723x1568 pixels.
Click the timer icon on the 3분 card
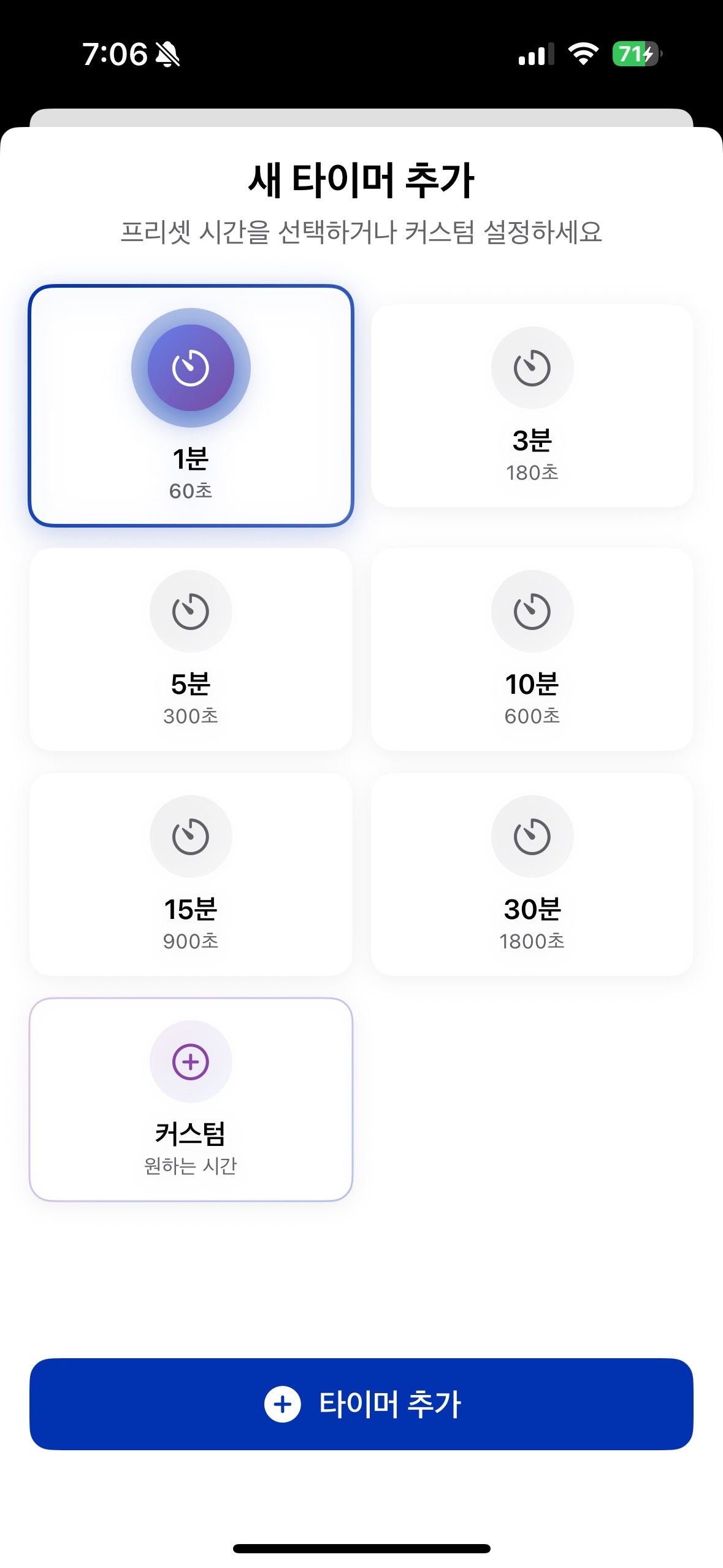pyautogui.click(x=532, y=367)
